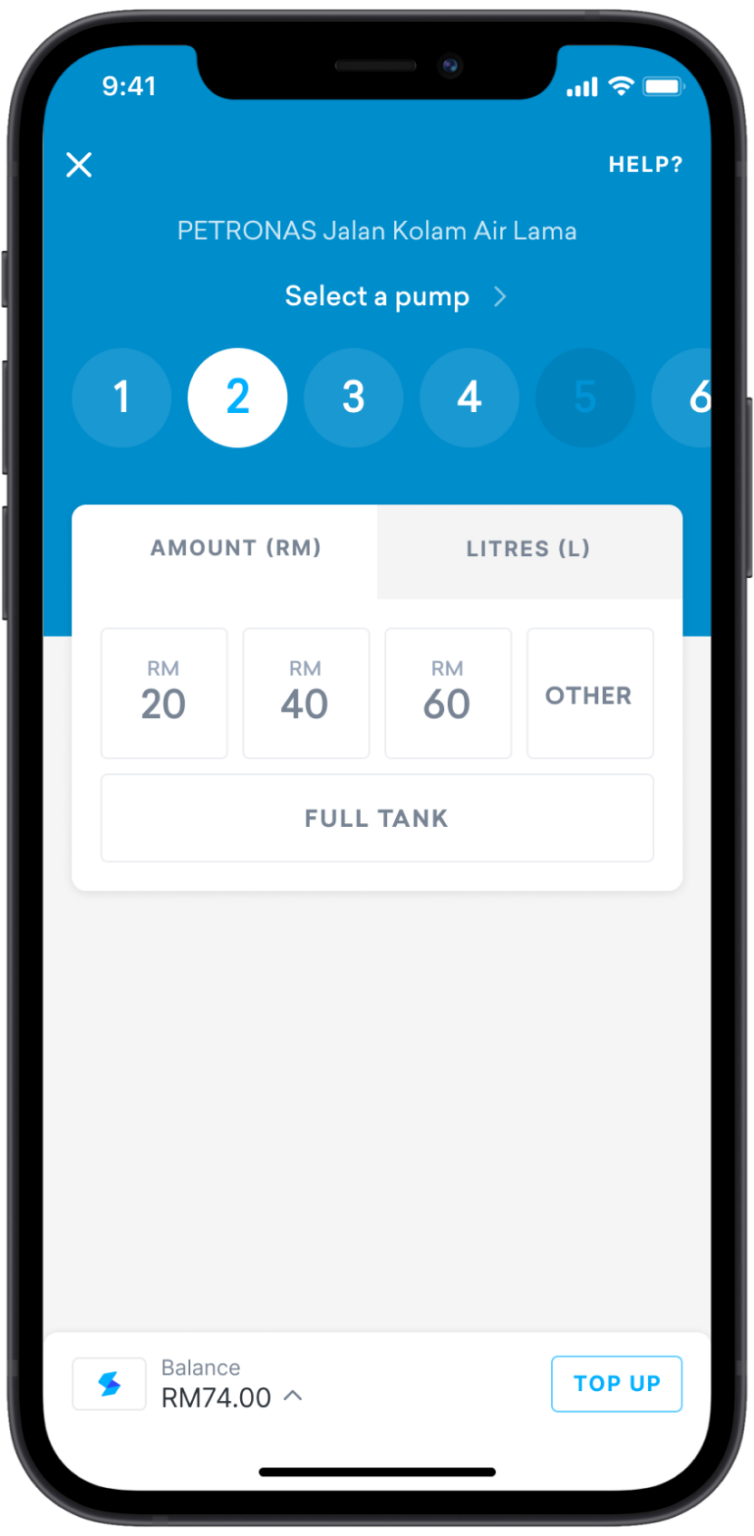Tap OTHER to enter custom amount
Viewport: 754px width, 1536px height.
pos(589,695)
